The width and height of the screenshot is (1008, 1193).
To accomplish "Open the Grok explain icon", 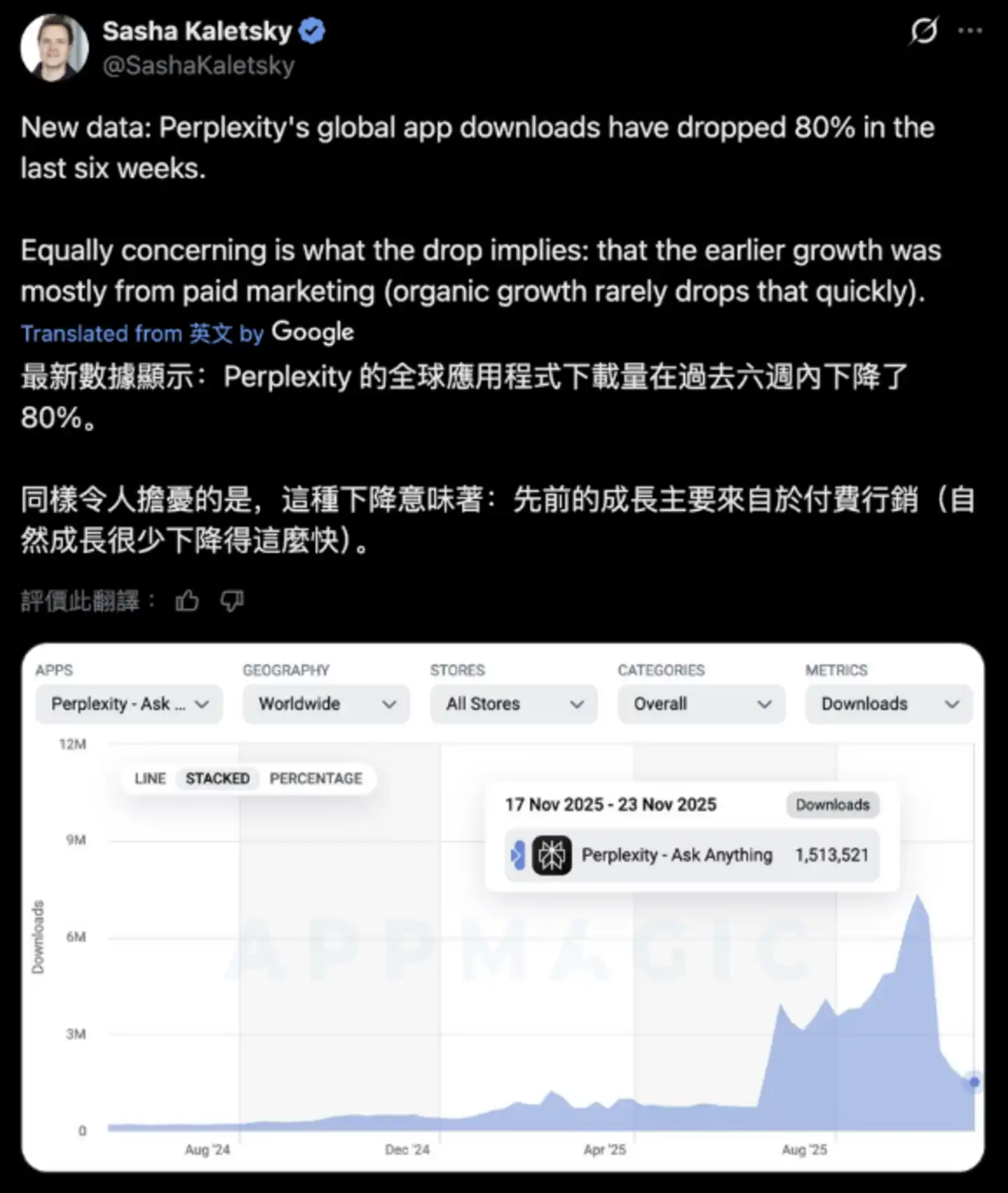I will click(924, 31).
